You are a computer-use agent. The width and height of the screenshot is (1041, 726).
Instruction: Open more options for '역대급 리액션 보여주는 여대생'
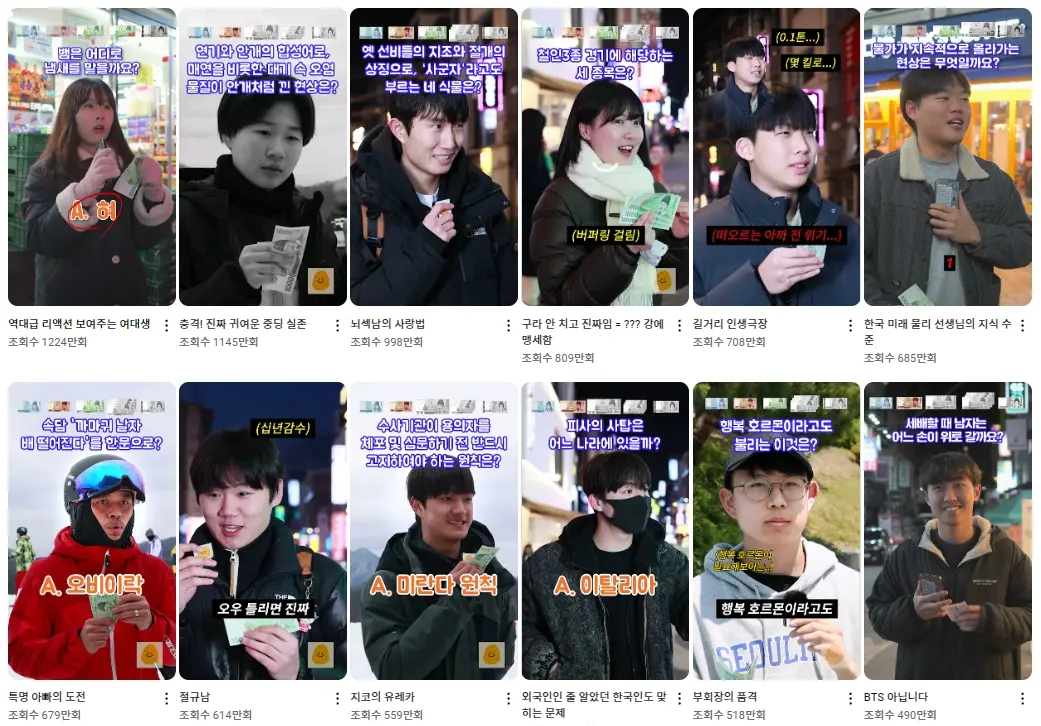[x=166, y=325]
